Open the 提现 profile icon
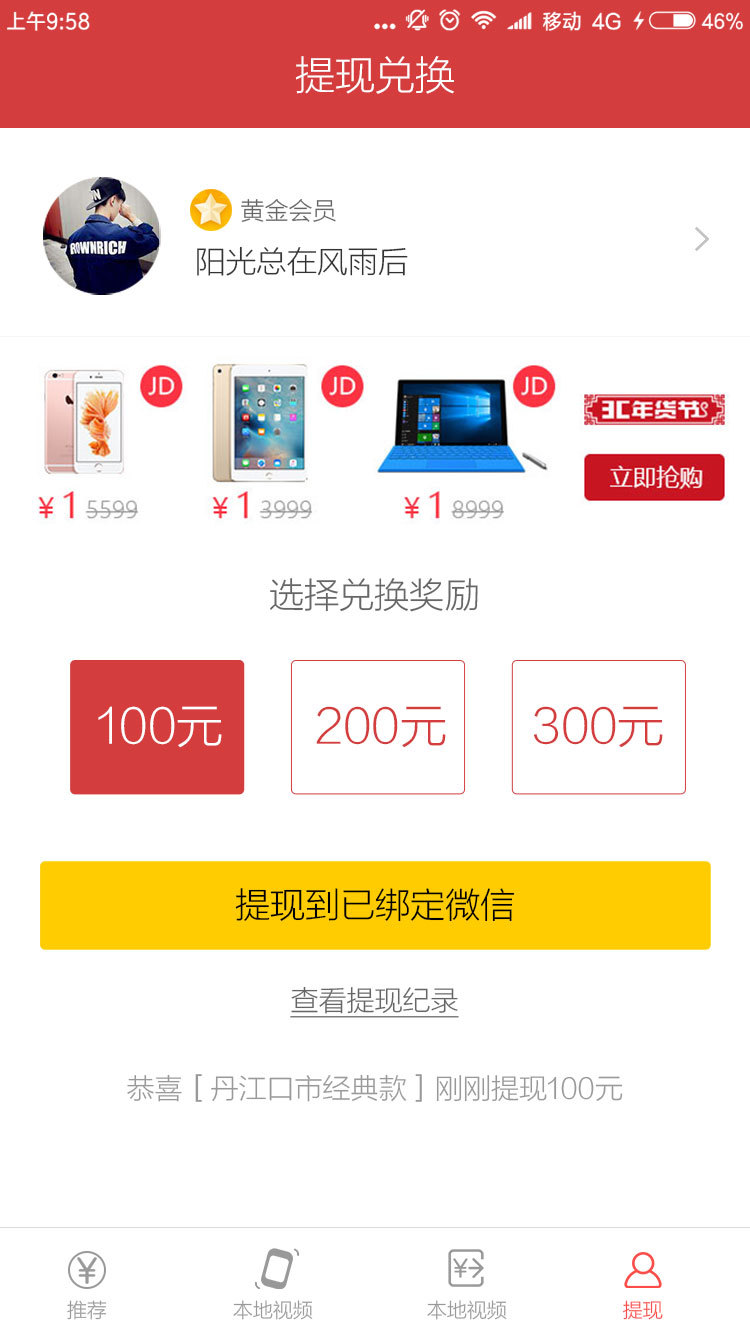750x1334 pixels. coord(643,1268)
